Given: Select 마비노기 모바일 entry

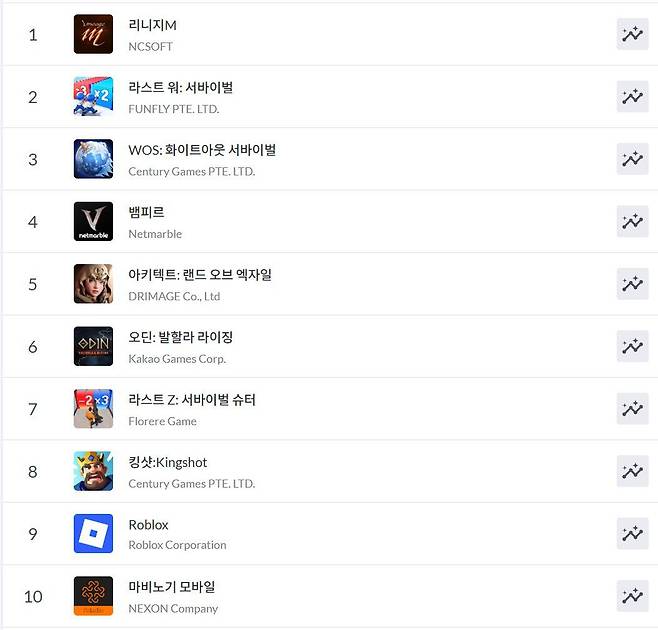Looking at the screenshot, I should pos(171,587).
